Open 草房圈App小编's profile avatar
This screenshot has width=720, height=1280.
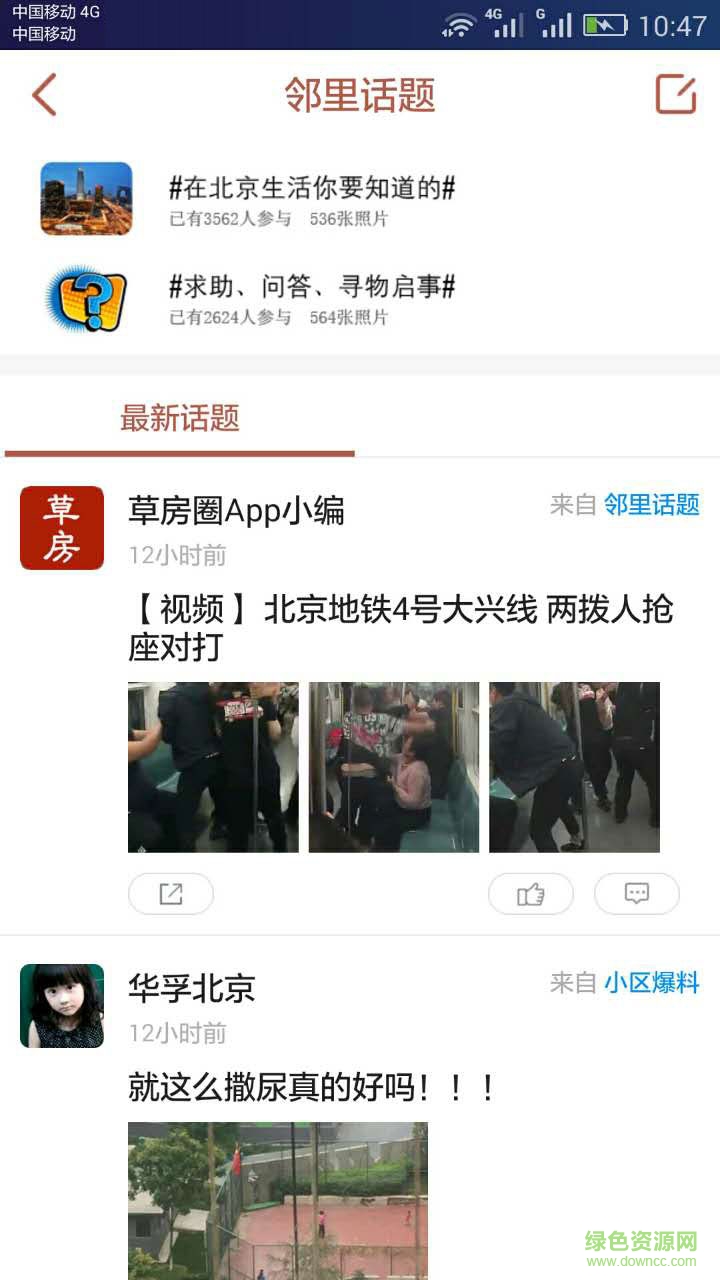click(62, 528)
